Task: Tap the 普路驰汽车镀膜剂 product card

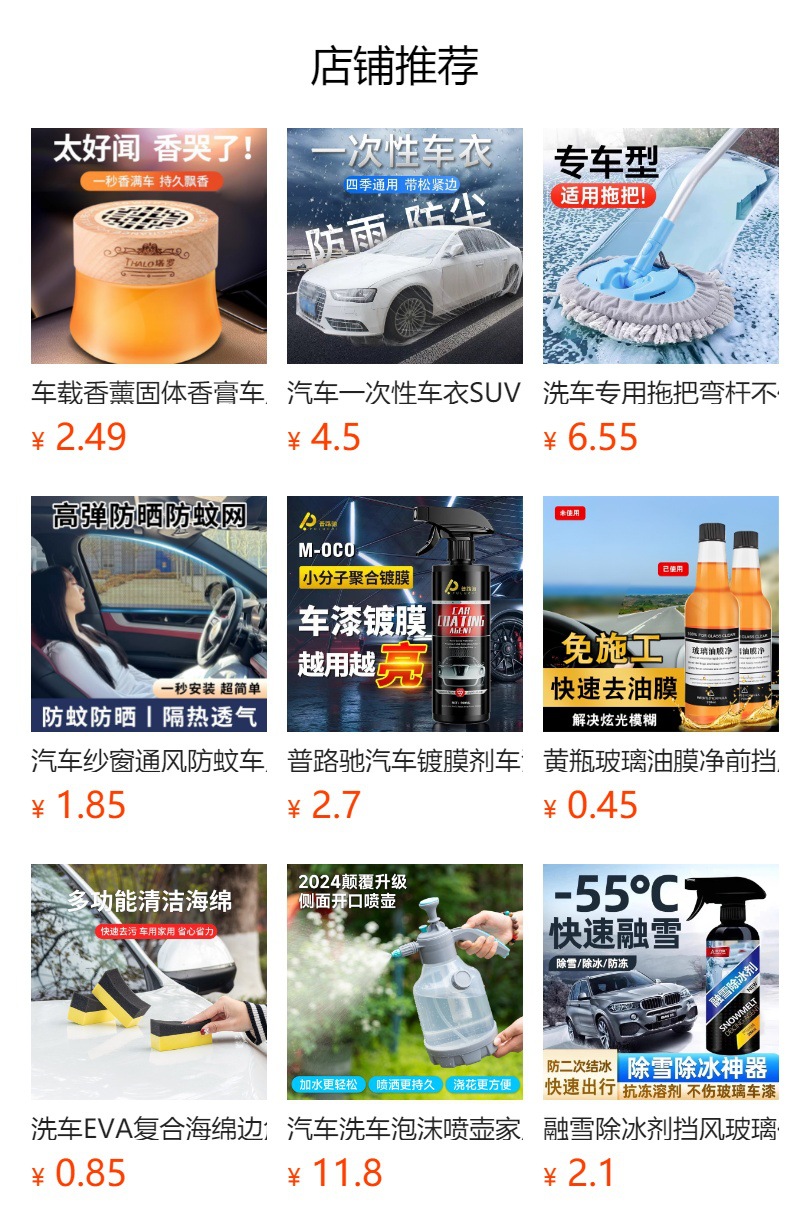Action: coord(405,614)
